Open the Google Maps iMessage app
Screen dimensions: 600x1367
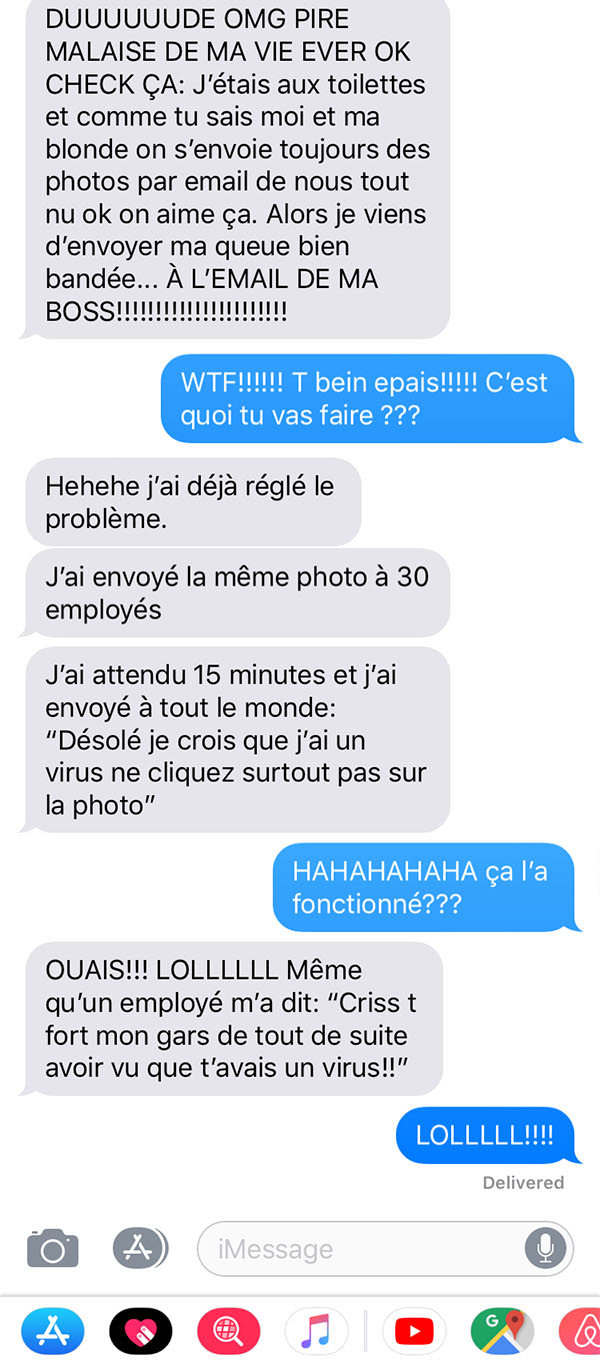tap(502, 1332)
